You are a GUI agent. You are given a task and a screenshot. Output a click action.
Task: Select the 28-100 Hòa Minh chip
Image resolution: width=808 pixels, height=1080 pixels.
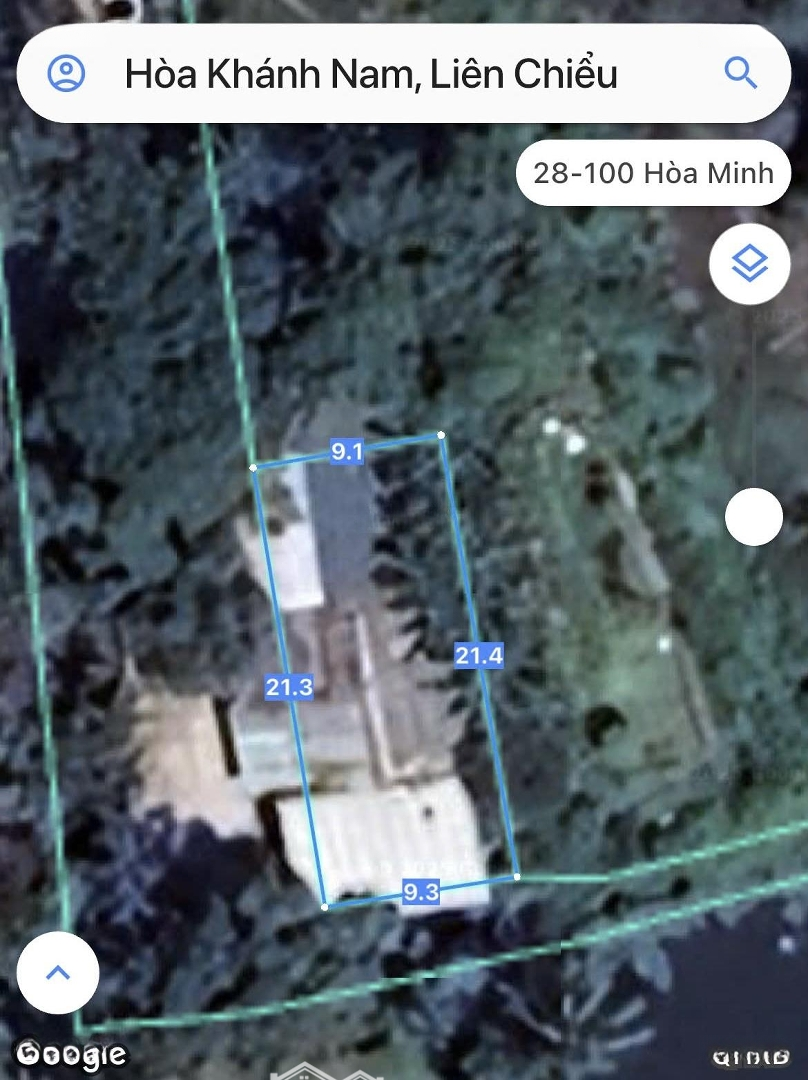(653, 173)
